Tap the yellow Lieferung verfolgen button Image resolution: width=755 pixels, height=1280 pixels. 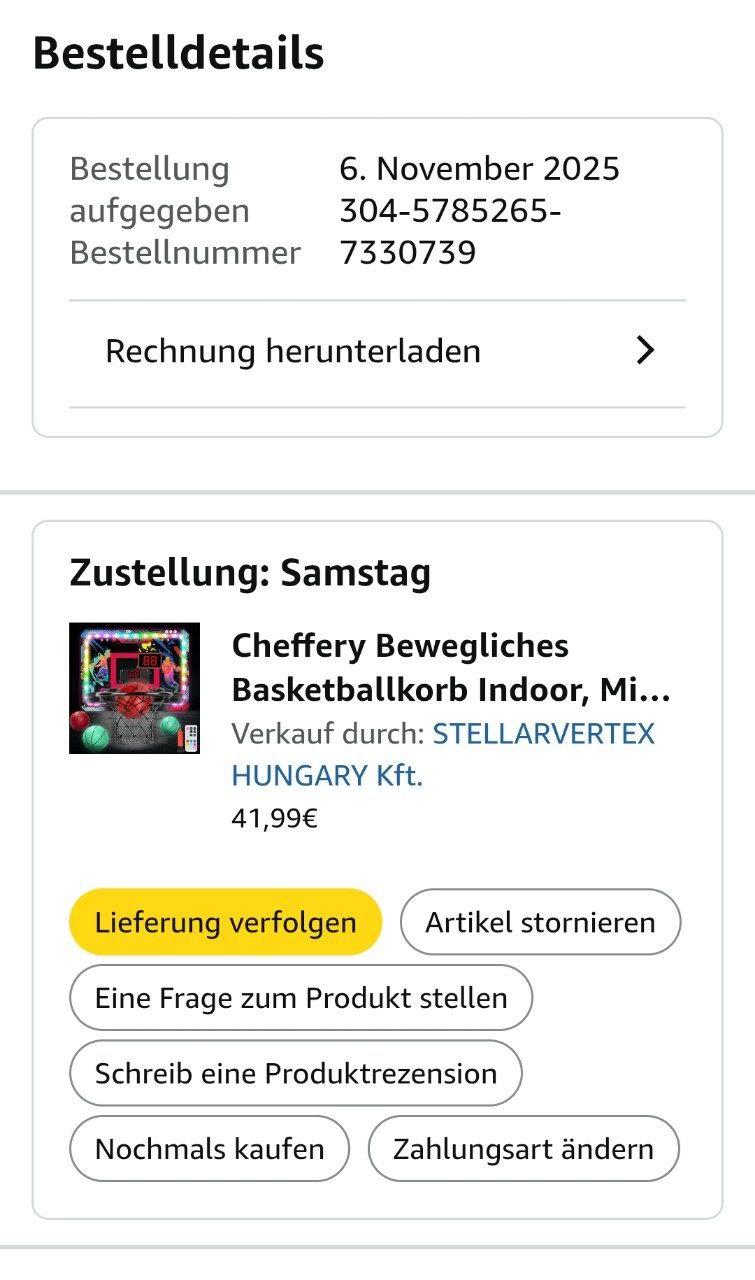[x=226, y=922]
